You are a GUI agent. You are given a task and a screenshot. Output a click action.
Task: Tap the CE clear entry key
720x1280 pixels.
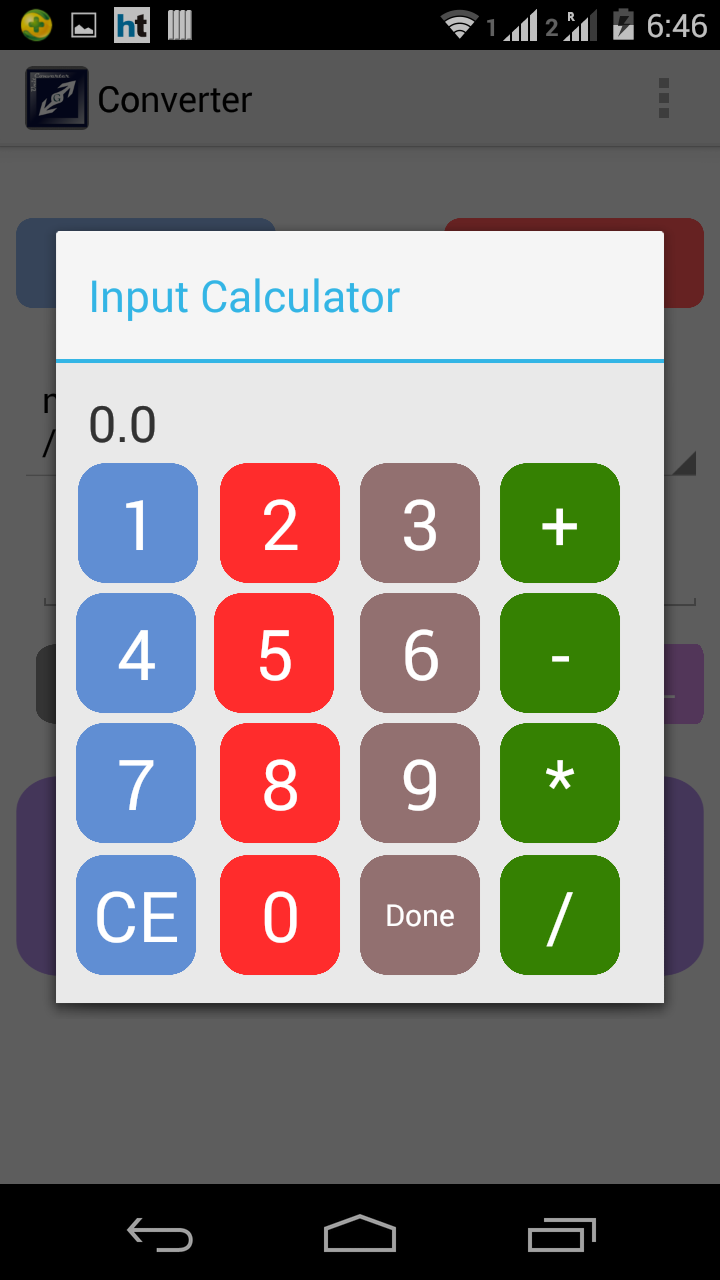(x=137, y=915)
